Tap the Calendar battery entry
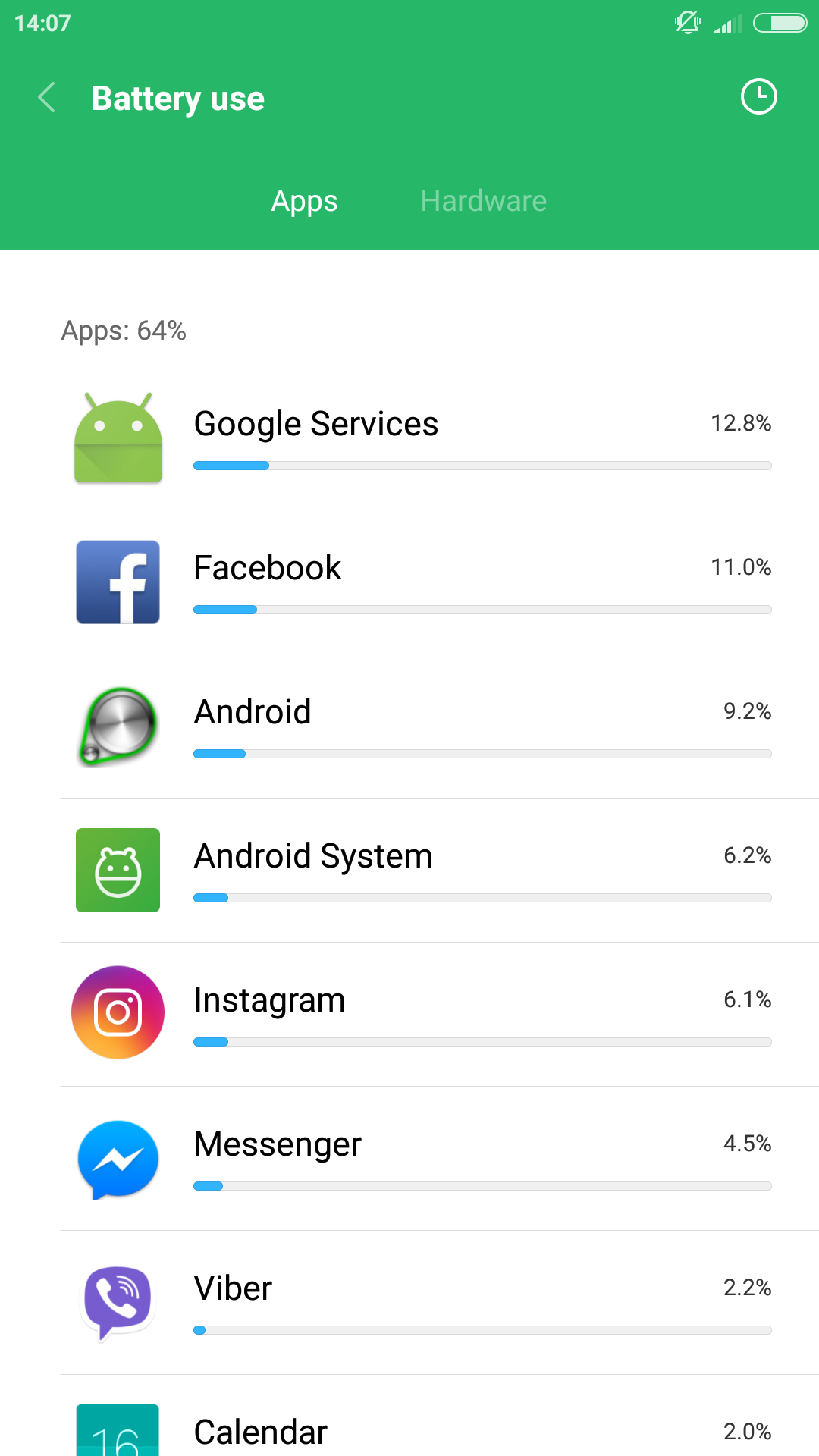The image size is (819, 1456). click(440, 1429)
